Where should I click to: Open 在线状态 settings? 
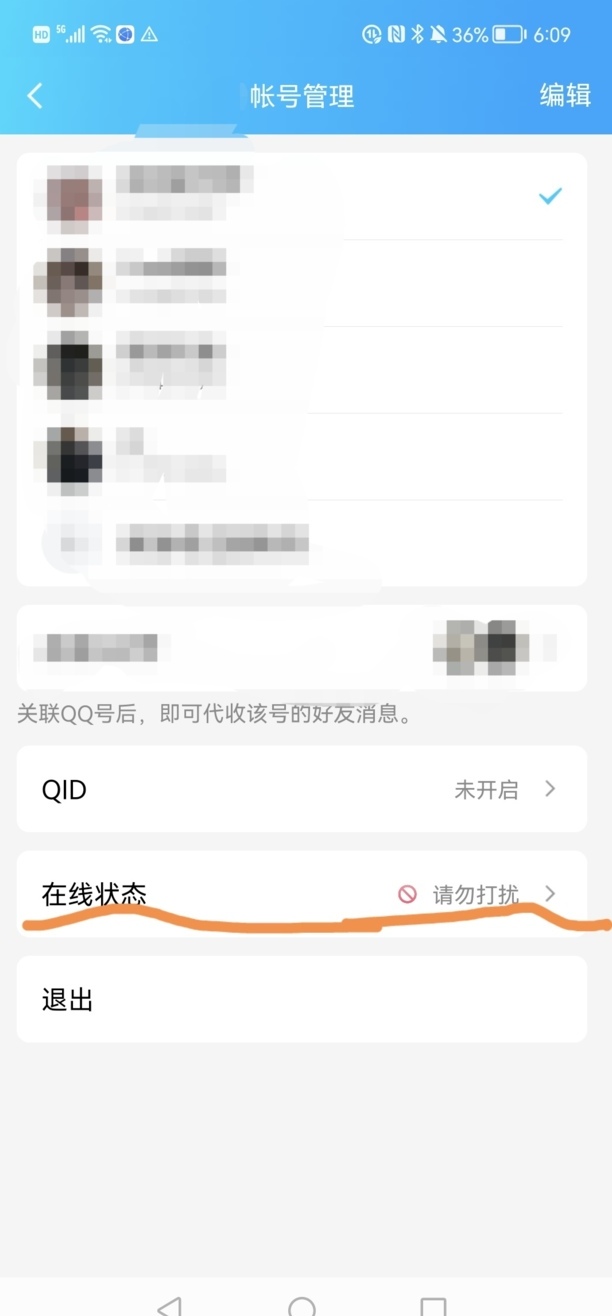[x=301, y=893]
